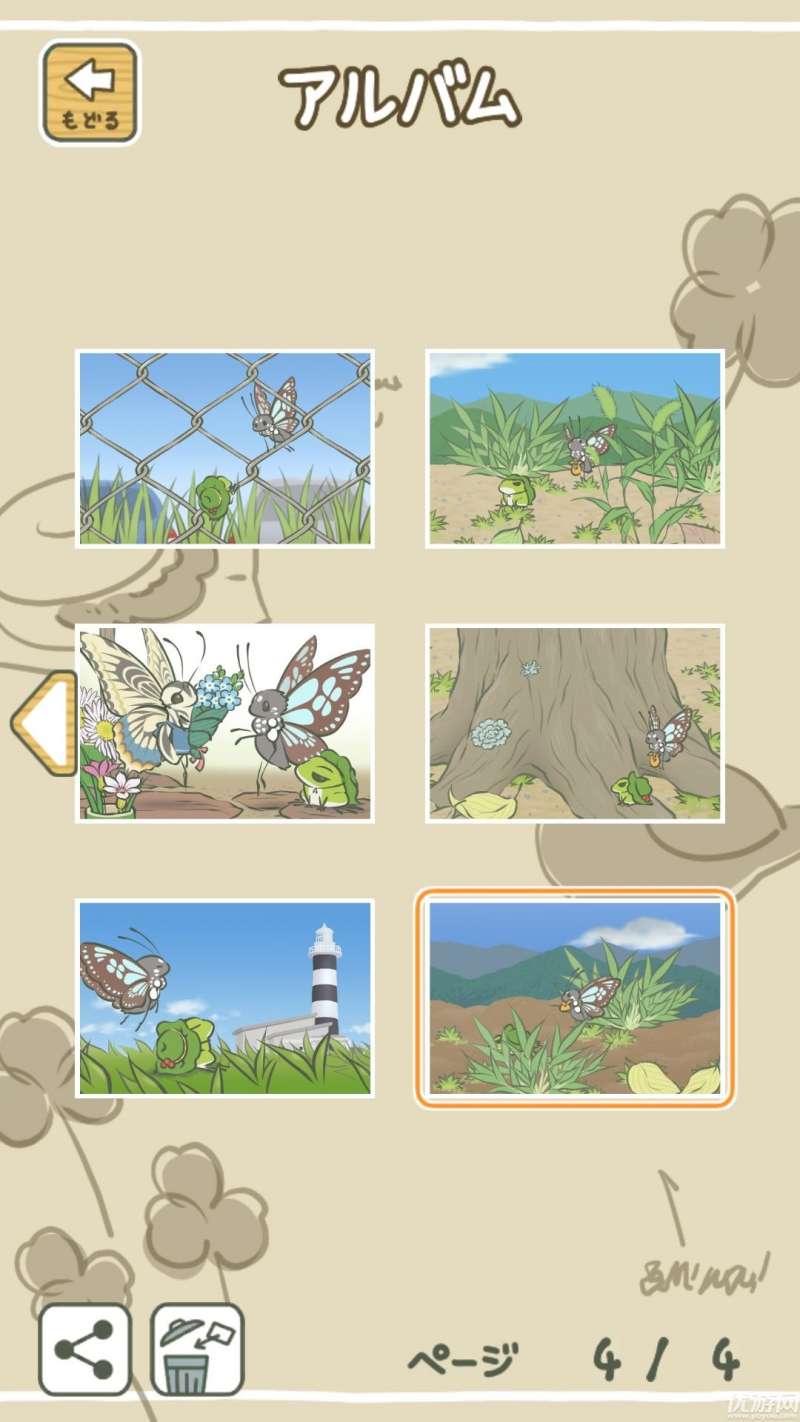Go to the previous album page
Viewport: 800px width, 1422px height.
point(45,722)
